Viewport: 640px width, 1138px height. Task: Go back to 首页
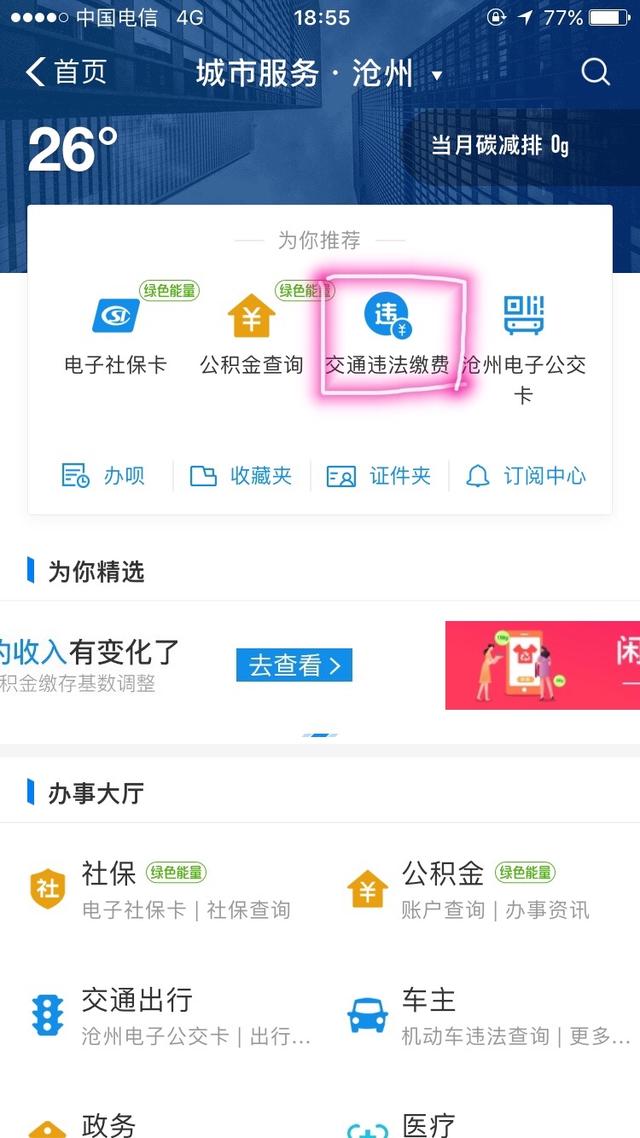click(66, 73)
